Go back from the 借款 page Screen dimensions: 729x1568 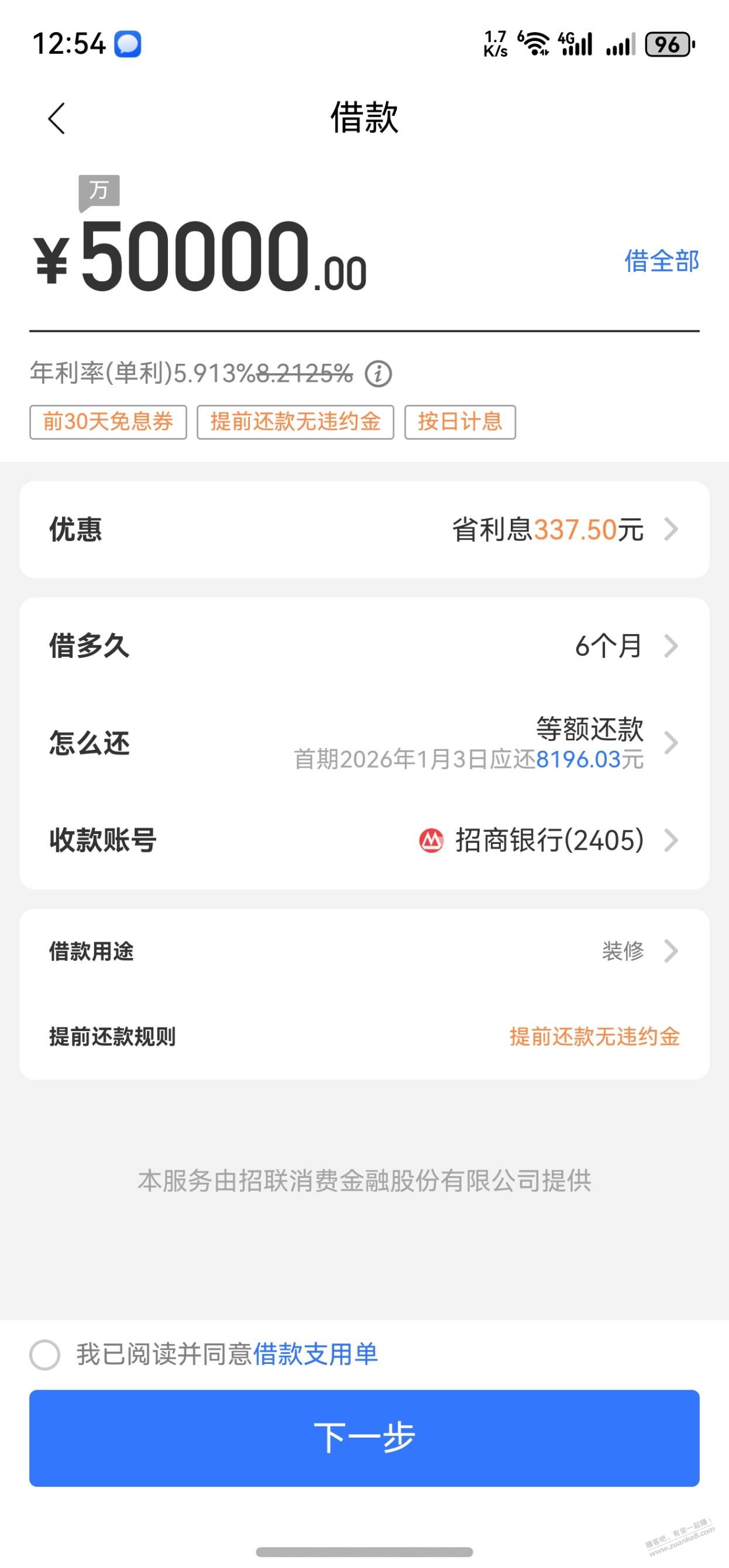click(57, 118)
